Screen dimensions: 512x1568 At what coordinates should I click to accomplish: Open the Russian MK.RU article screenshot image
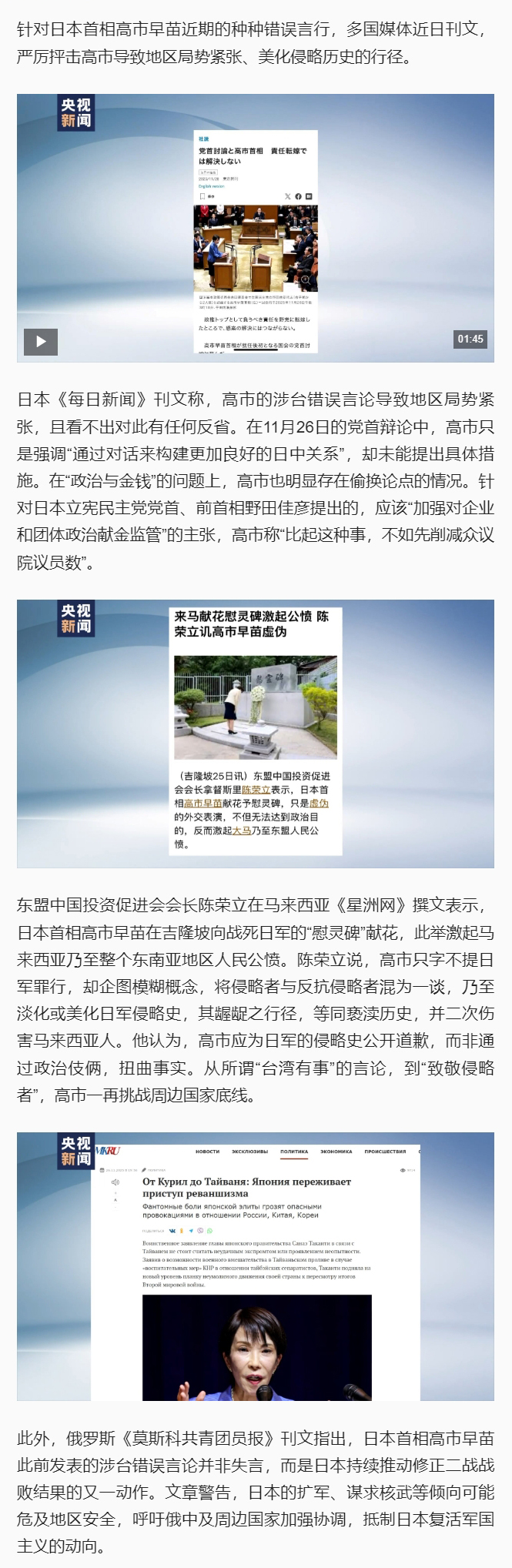tap(255, 1265)
